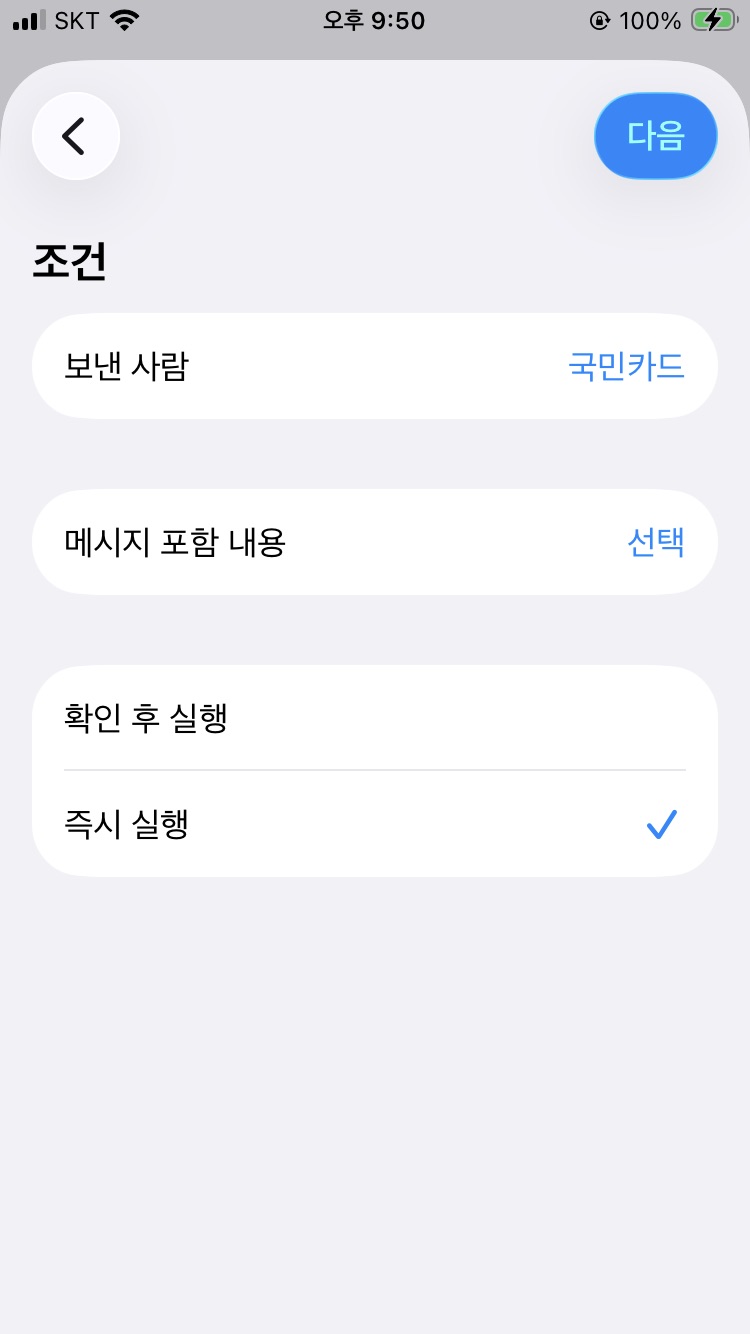
Task: Open the 보낸 사람 sender row
Action: coord(374,366)
